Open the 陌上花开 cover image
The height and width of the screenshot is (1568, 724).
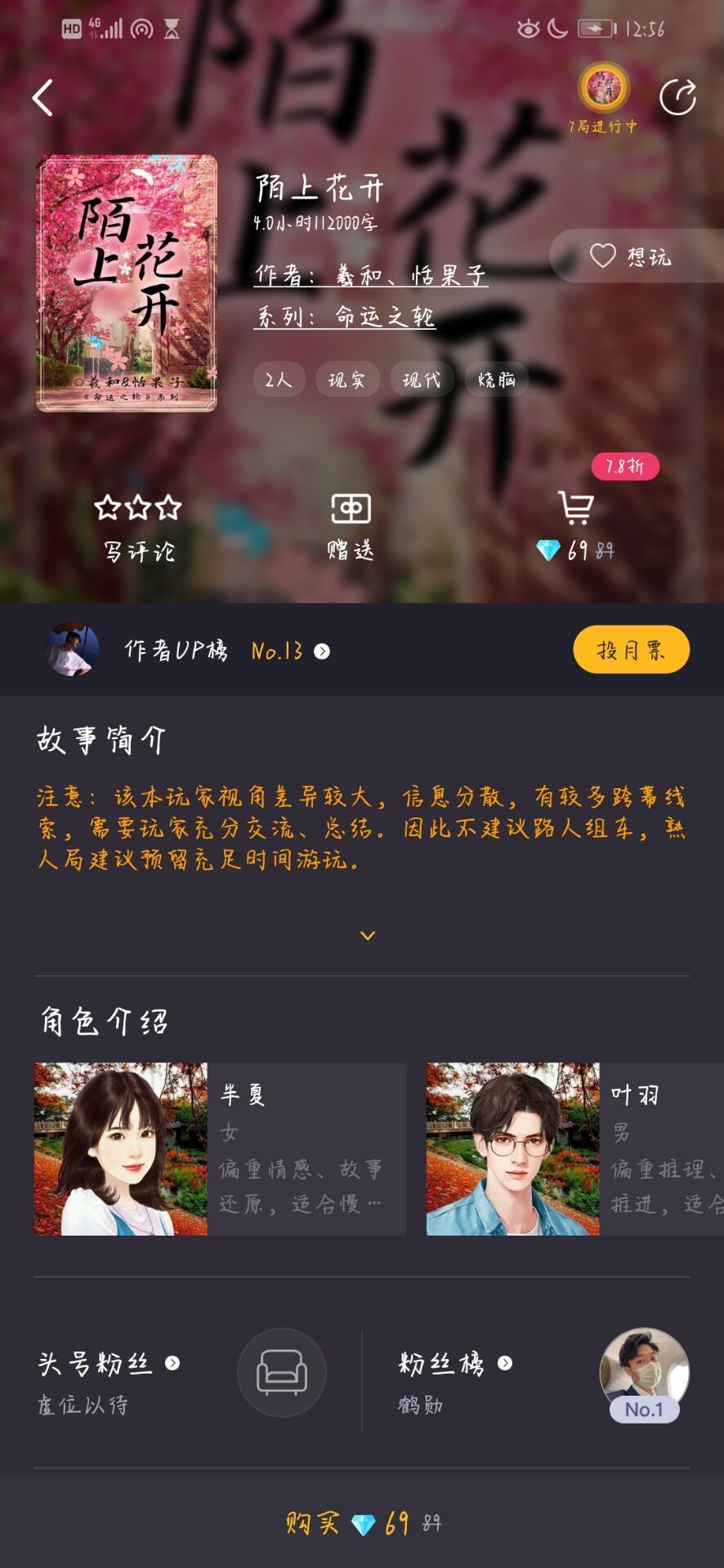[127, 283]
